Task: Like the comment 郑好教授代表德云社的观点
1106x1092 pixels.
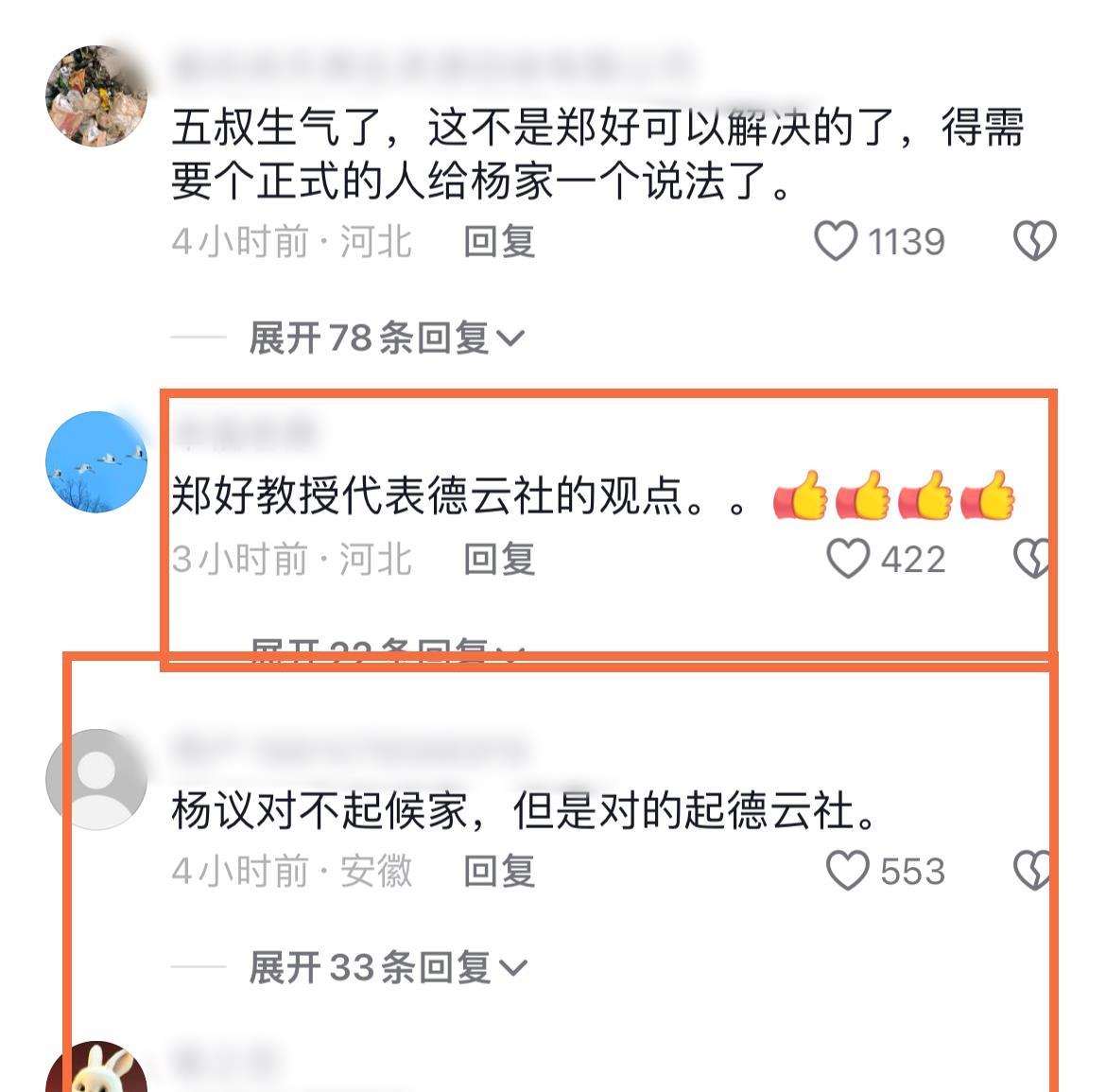Action: coord(848,559)
